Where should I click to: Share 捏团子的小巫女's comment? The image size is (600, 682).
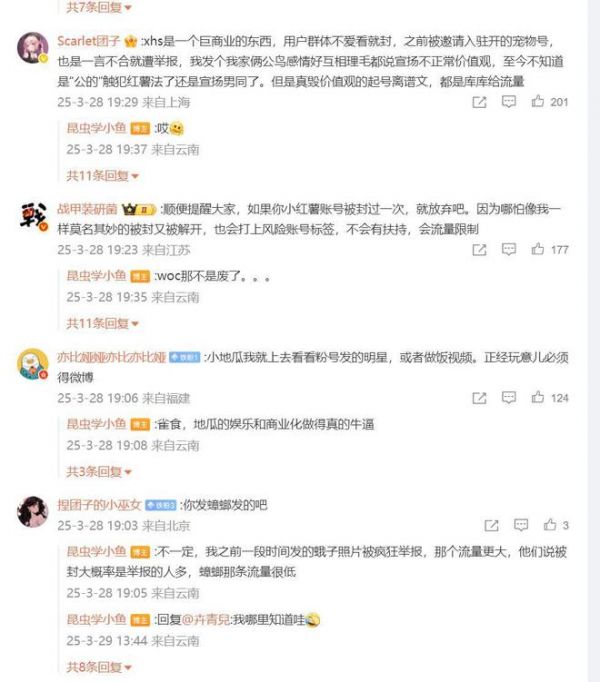(491, 525)
